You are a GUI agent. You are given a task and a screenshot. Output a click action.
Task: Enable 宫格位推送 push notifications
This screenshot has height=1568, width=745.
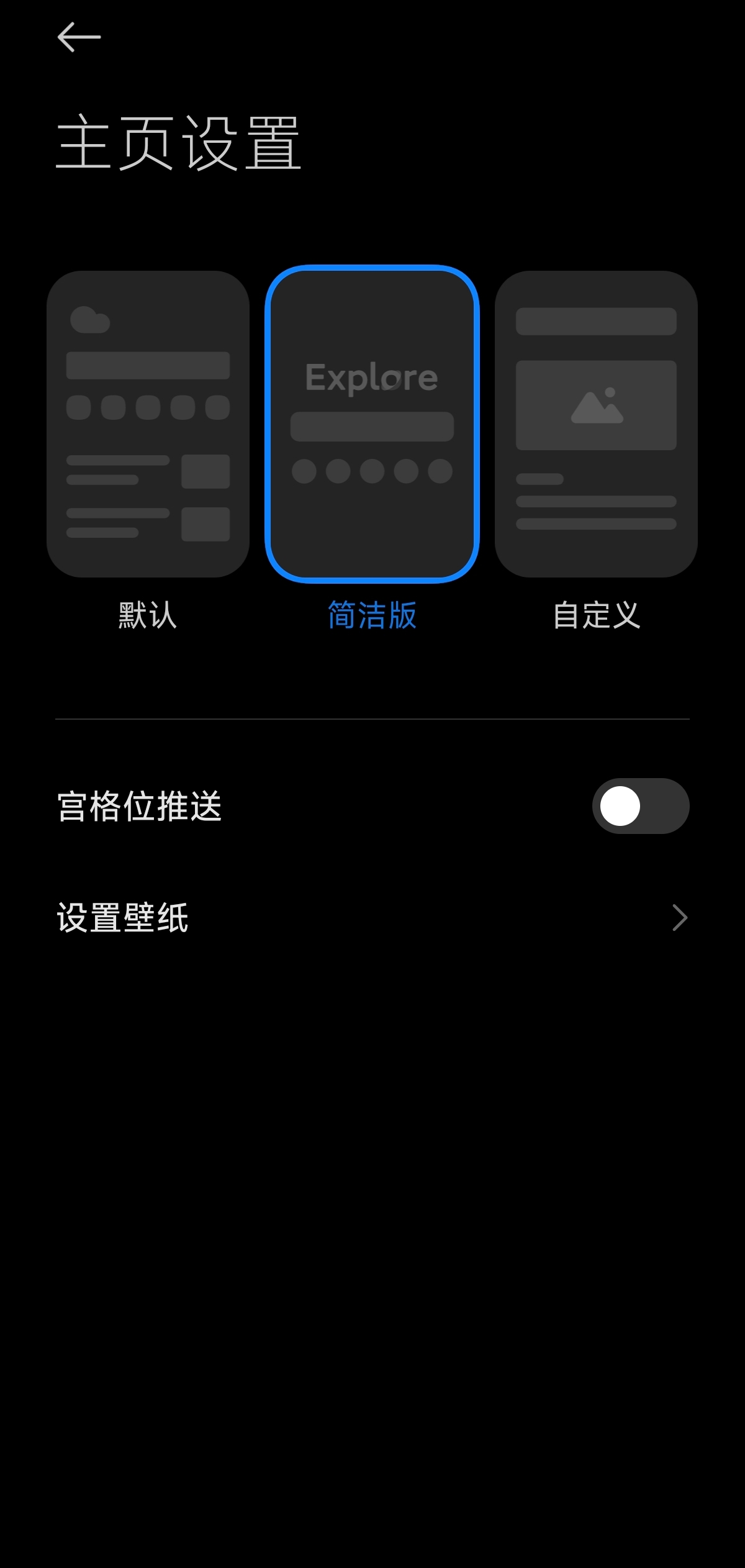click(641, 806)
